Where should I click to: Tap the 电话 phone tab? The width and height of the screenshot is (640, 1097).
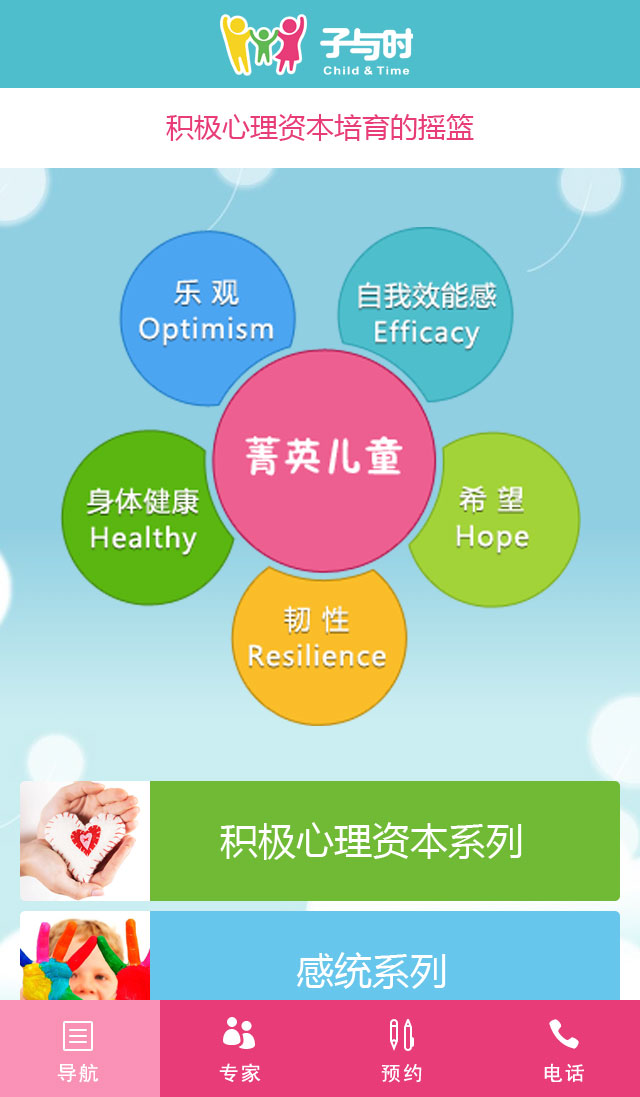pos(561,1048)
